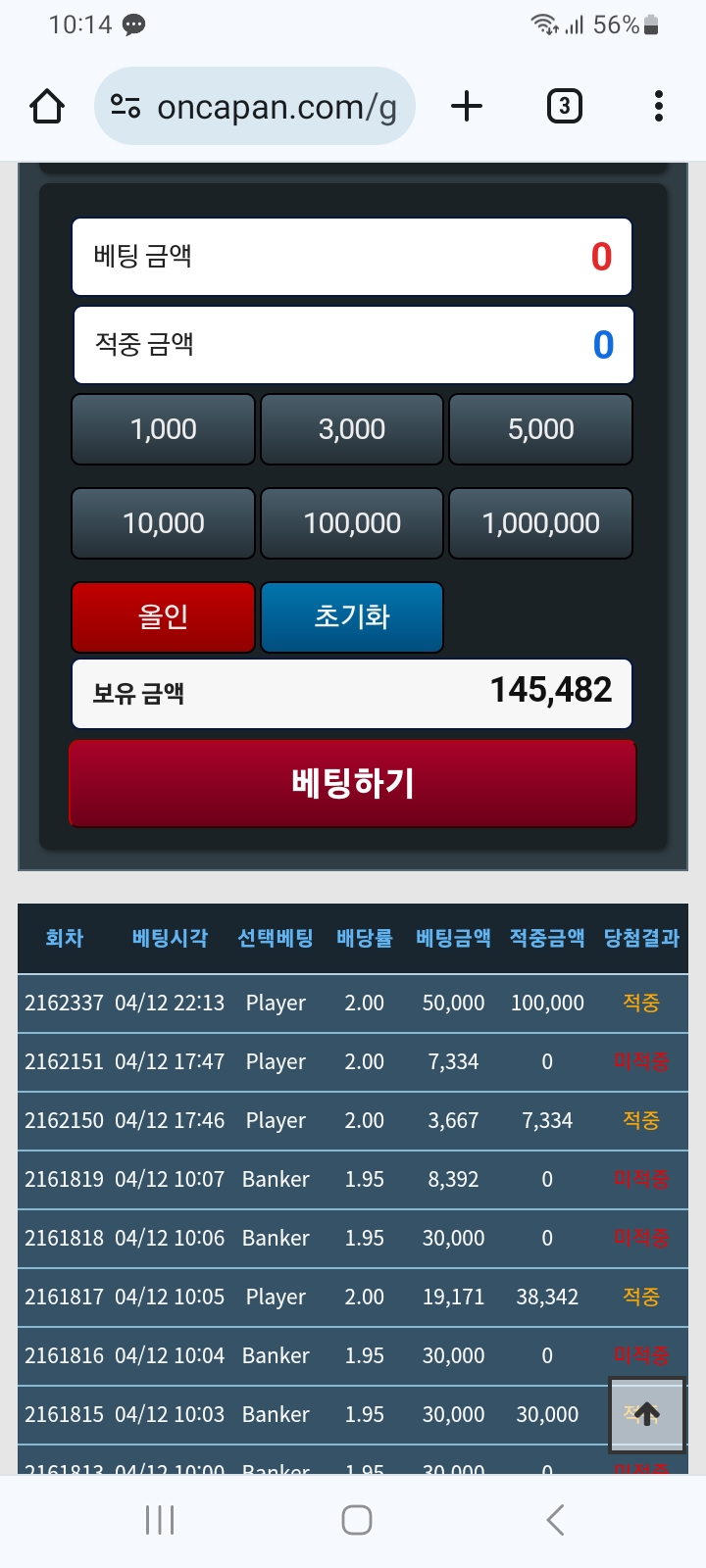Open the tab switcher showing 3 tabs

(564, 106)
